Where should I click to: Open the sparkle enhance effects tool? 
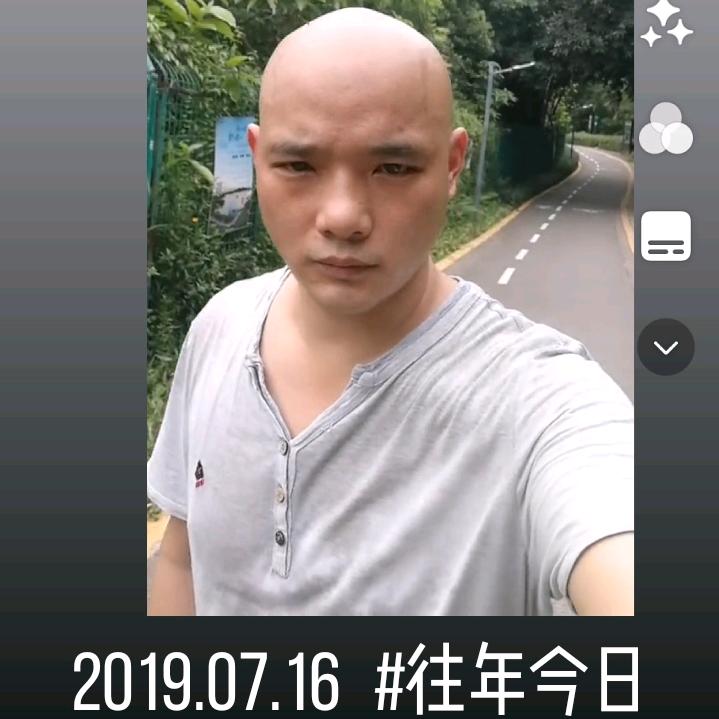point(666,24)
